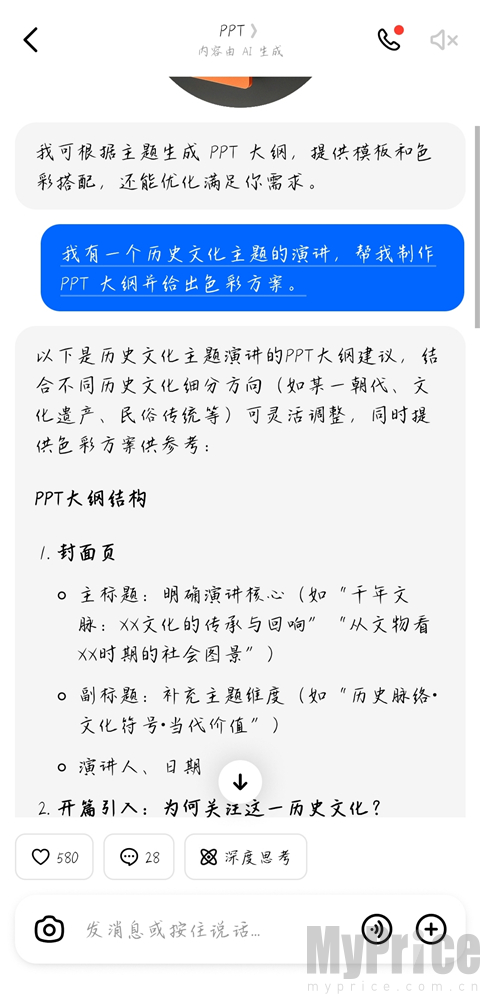Start a voice call with the phone icon
The image size is (480, 994).
coord(390,39)
